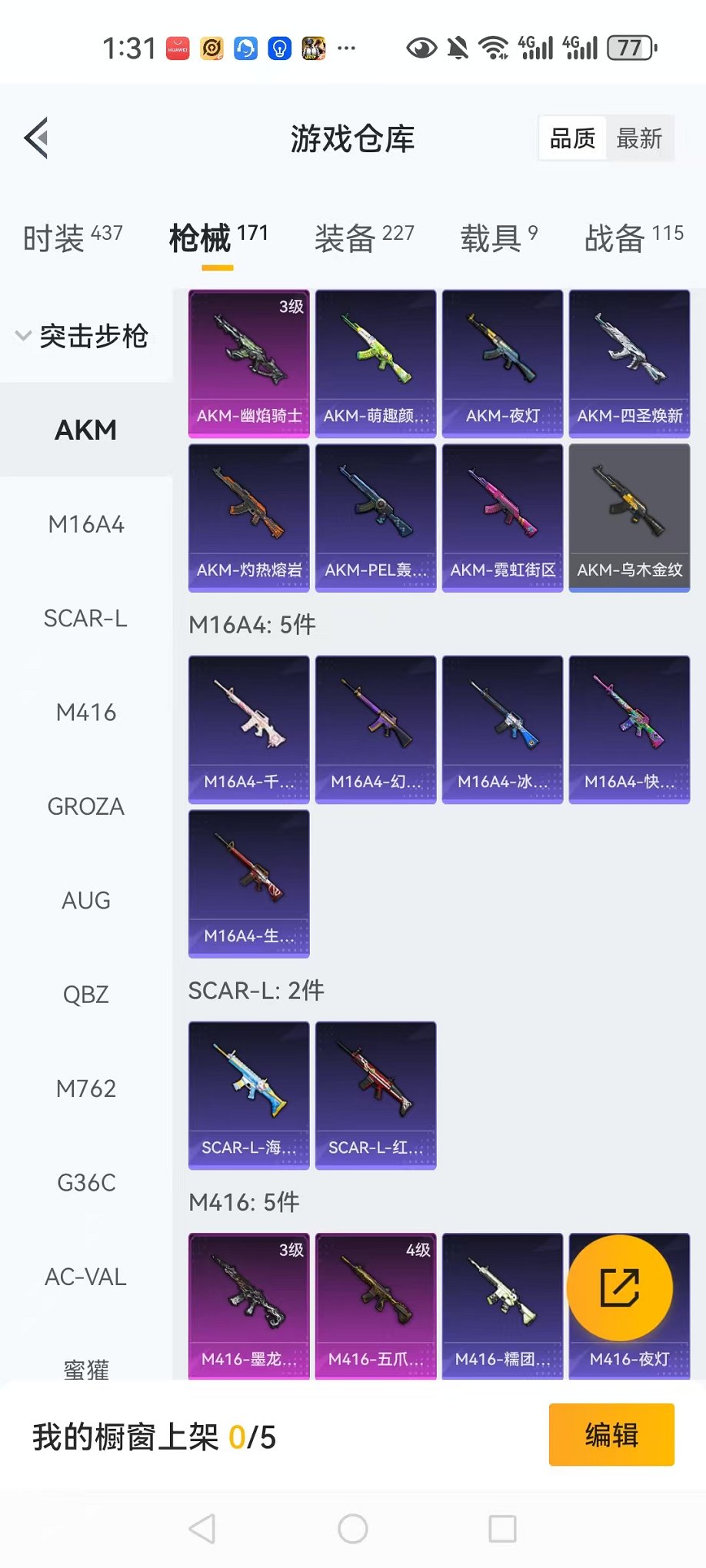Tap the 编辑 button
Viewport: 706px width, 1568px height.
[x=611, y=1434]
